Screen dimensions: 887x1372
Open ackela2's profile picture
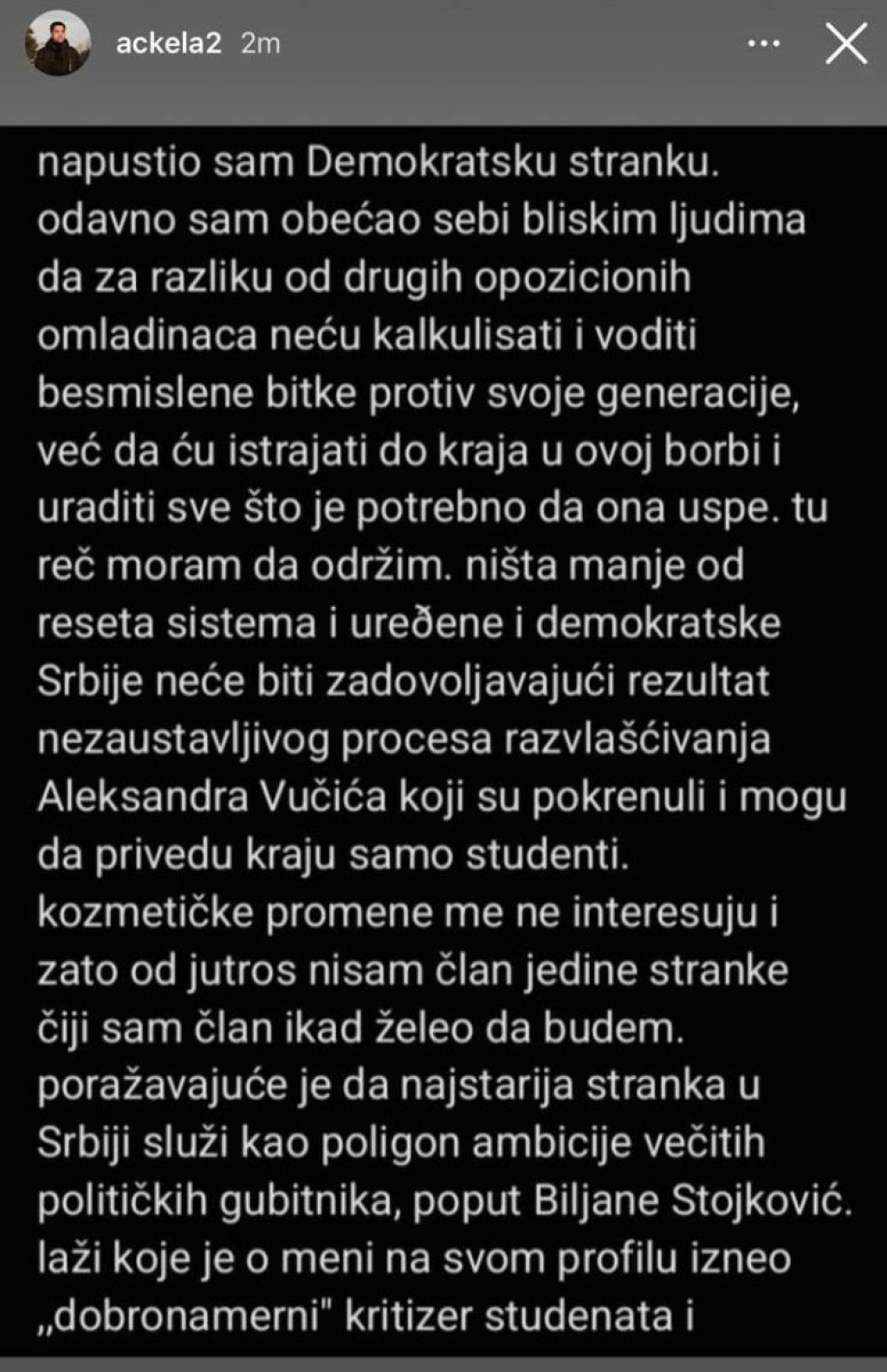point(58,43)
